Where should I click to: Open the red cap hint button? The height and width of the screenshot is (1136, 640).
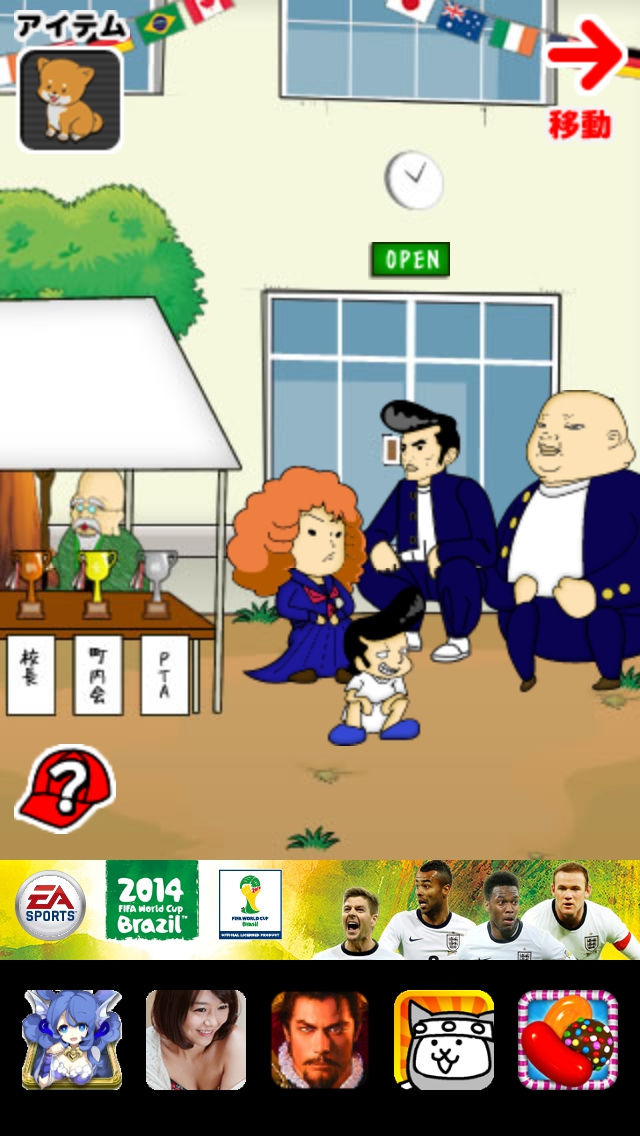(64, 786)
